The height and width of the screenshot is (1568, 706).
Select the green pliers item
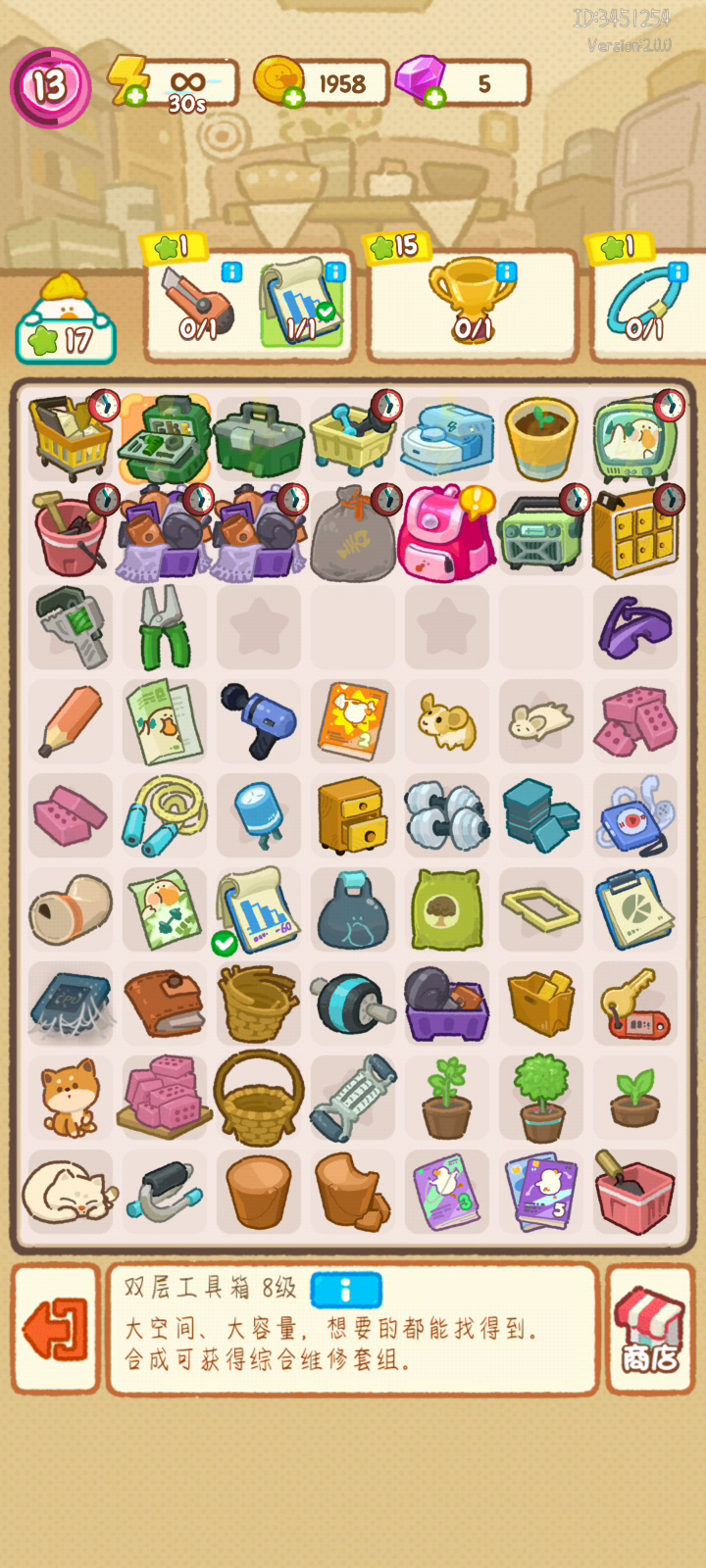tap(164, 627)
